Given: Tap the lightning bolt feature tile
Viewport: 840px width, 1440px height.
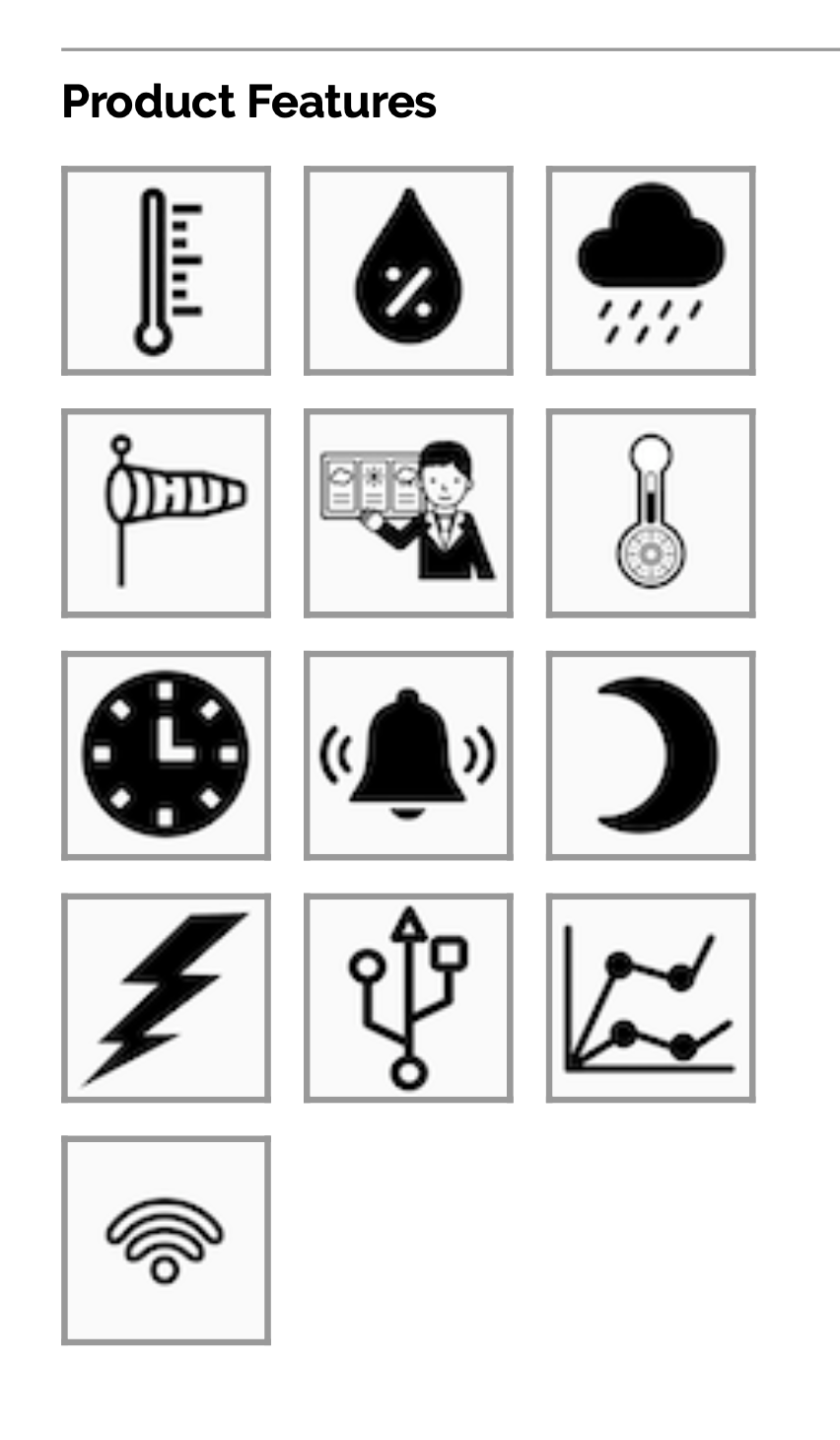Looking at the screenshot, I should [166, 998].
